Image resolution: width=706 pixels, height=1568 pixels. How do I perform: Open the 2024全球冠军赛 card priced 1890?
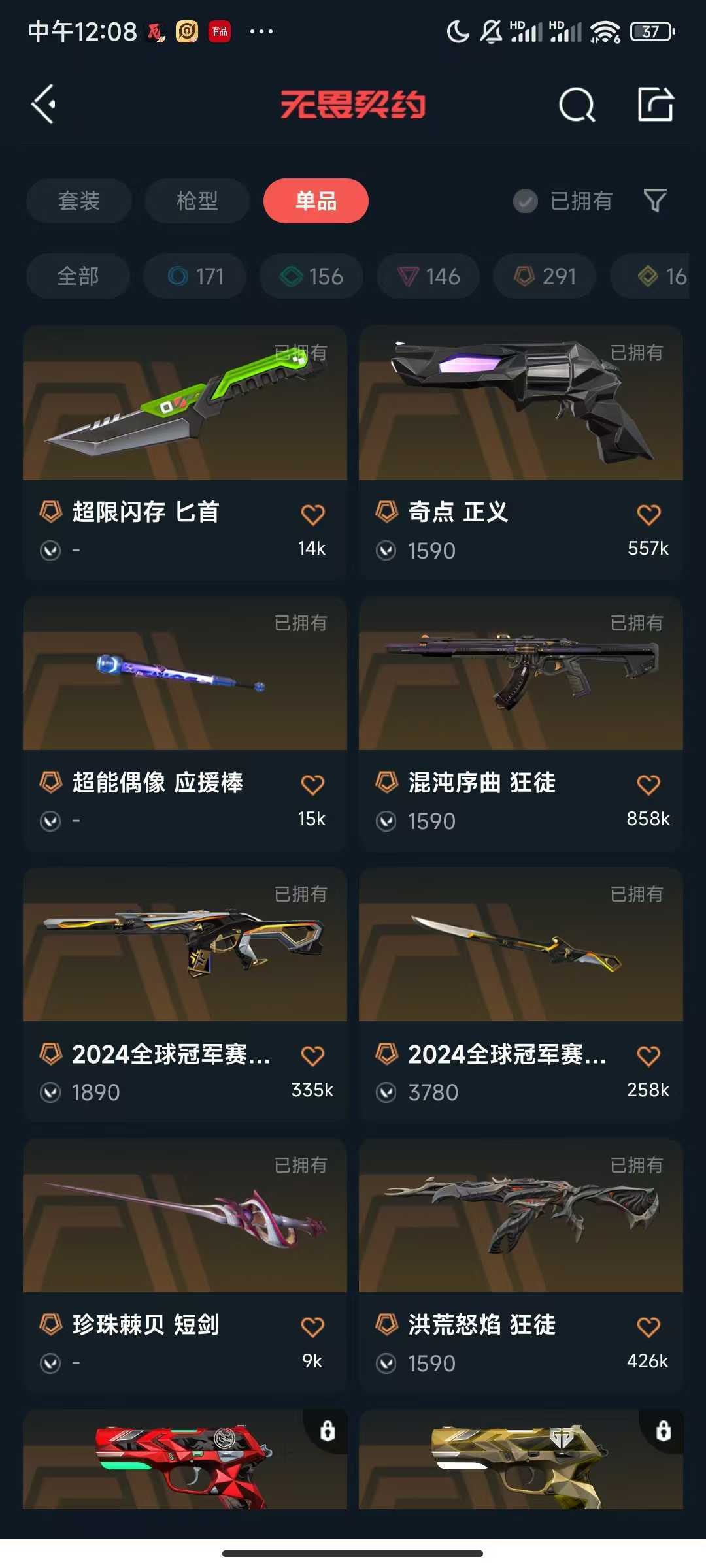click(x=185, y=994)
